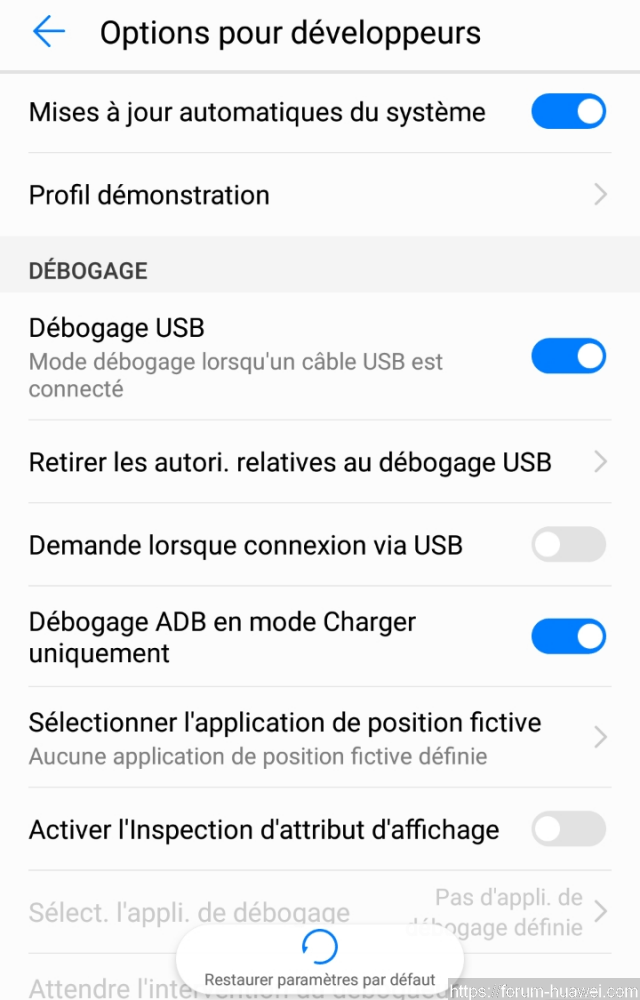Turn off Débogage USB
The image size is (640, 1000).
[x=568, y=356]
